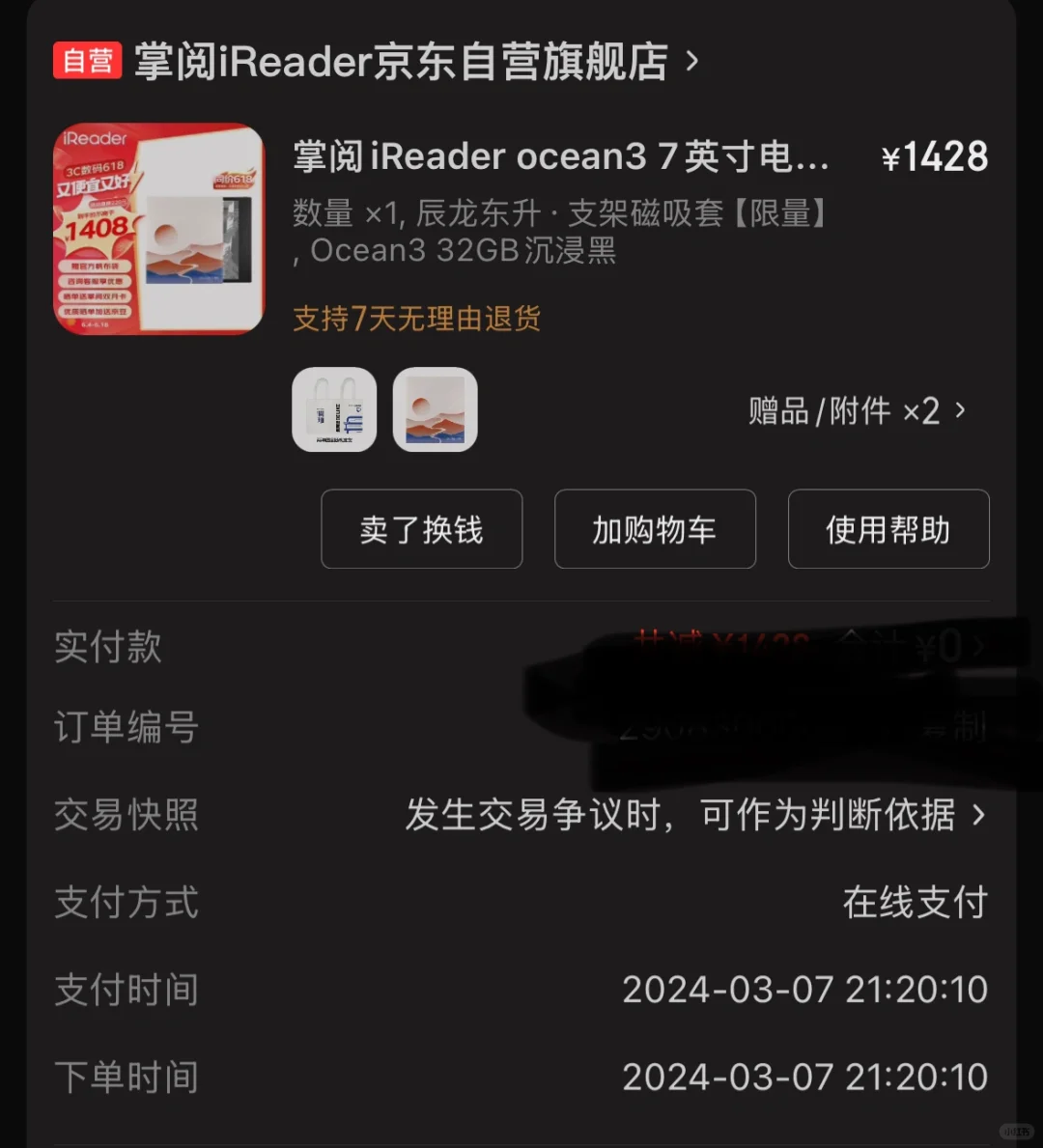Open the iReader ocean3 product image
This screenshot has height=1148, width=1043.
point(158,229)
